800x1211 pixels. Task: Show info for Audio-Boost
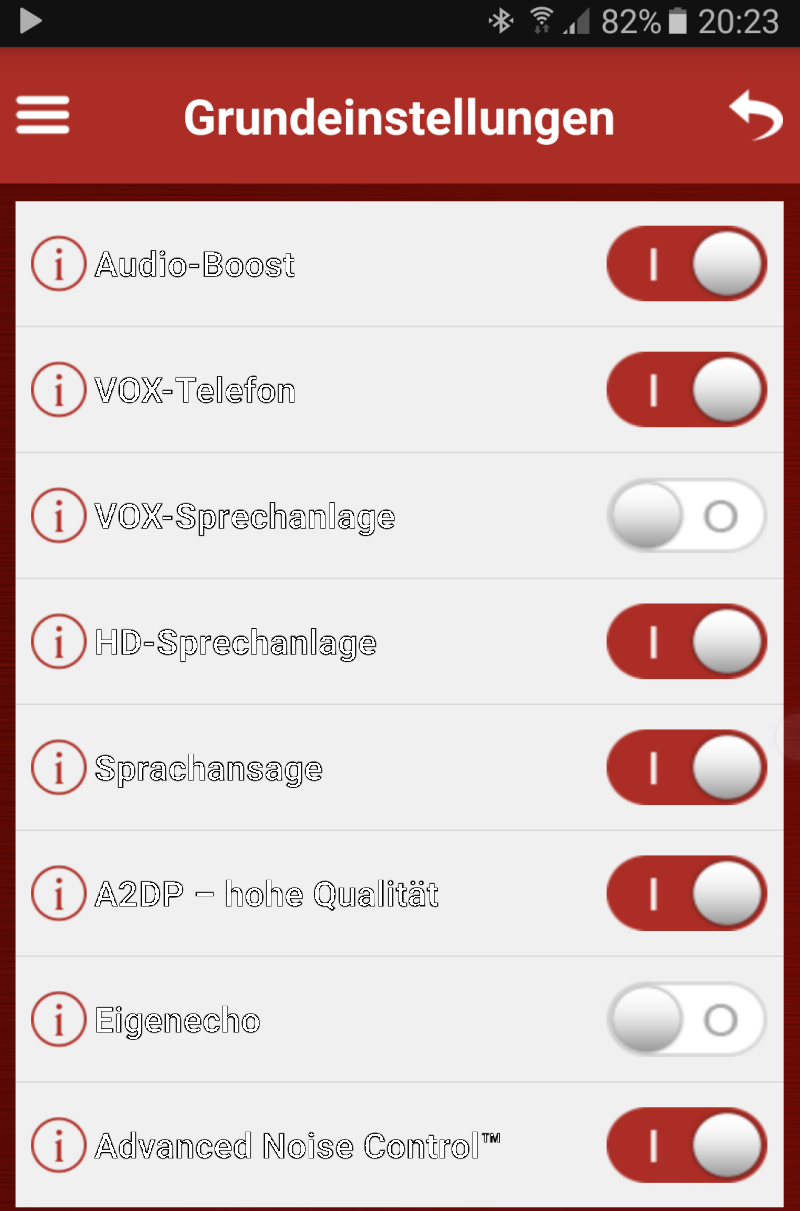pyautogui.click(x=59, y=265)
